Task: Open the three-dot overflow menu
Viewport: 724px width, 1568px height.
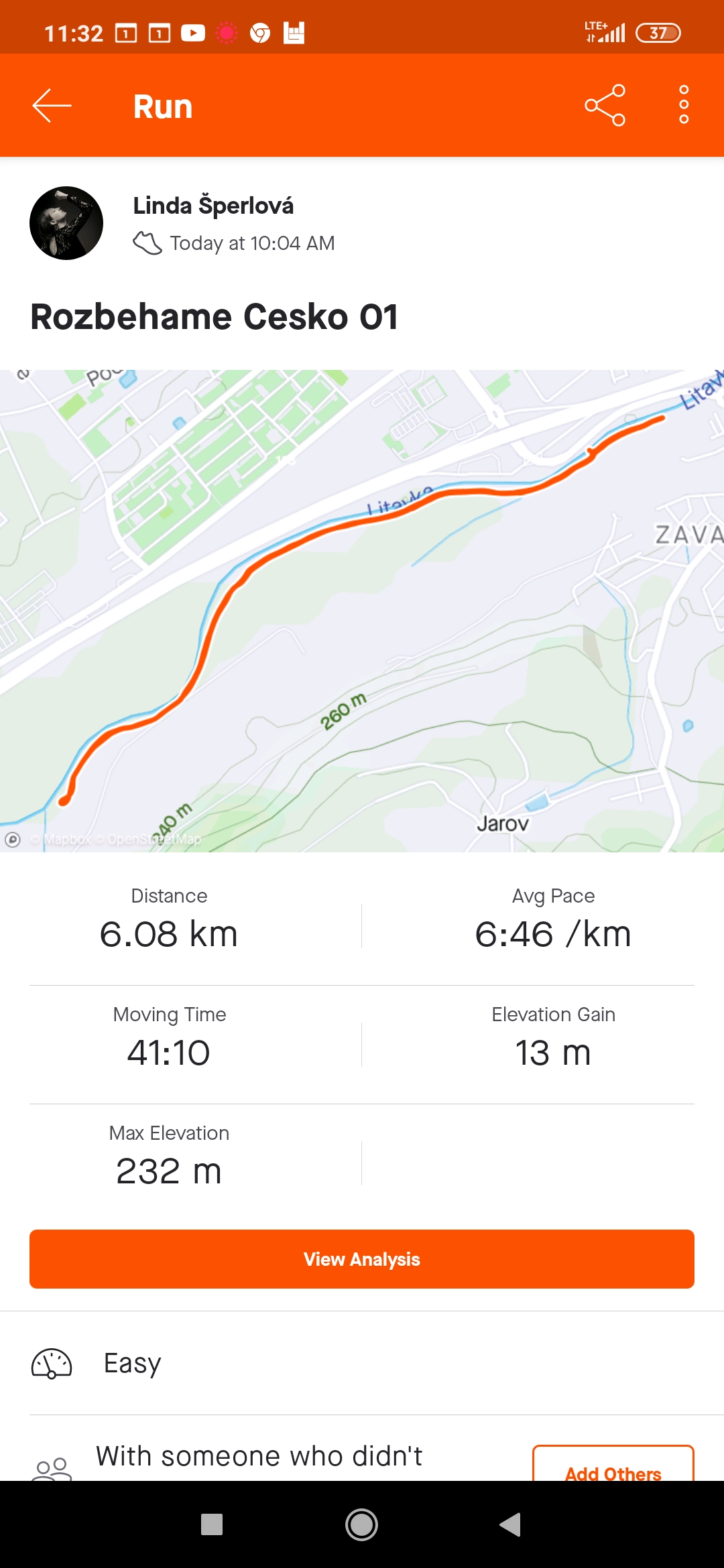Action: [x=684, y=105]
